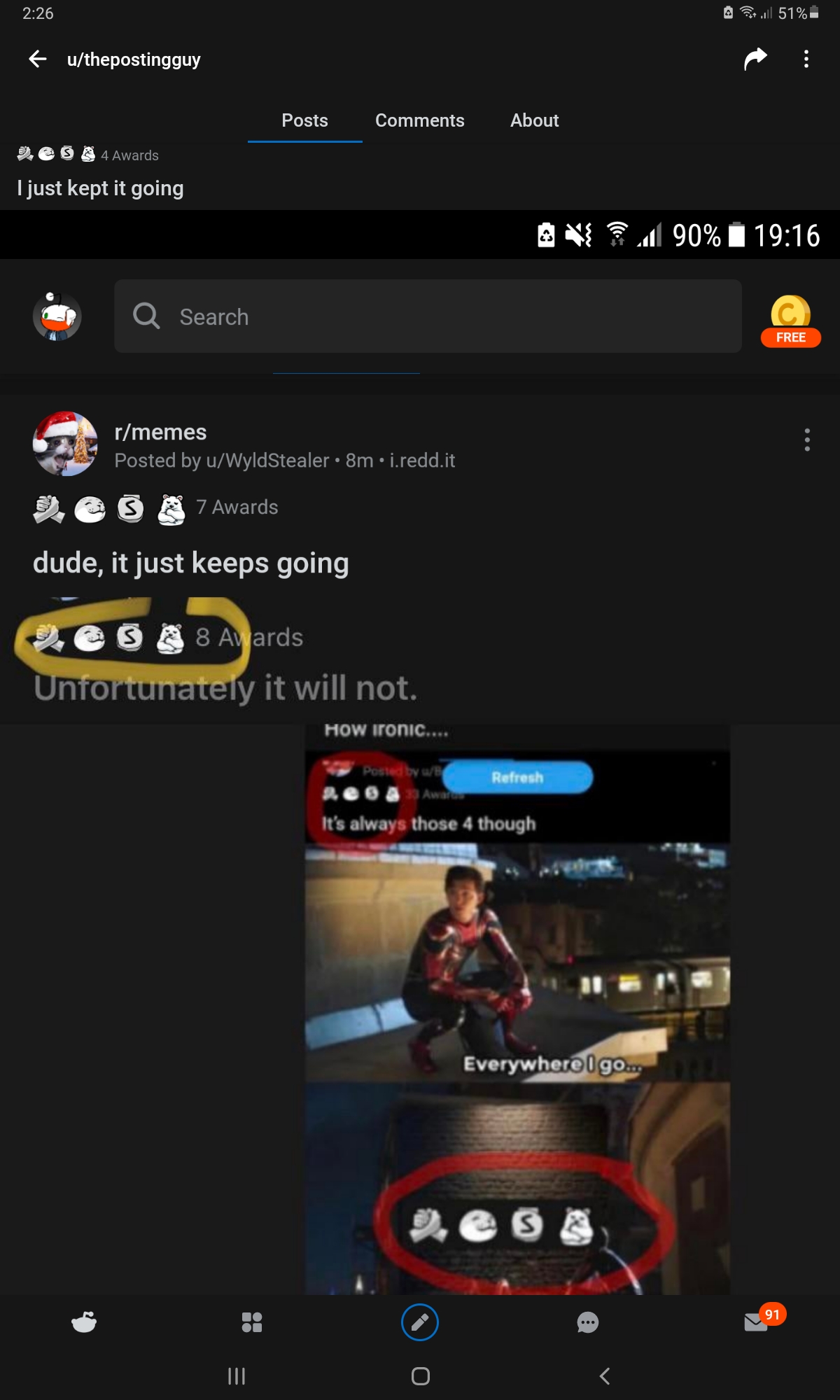
Task: Open the profile overflow menu
Action: pos(806,59)
